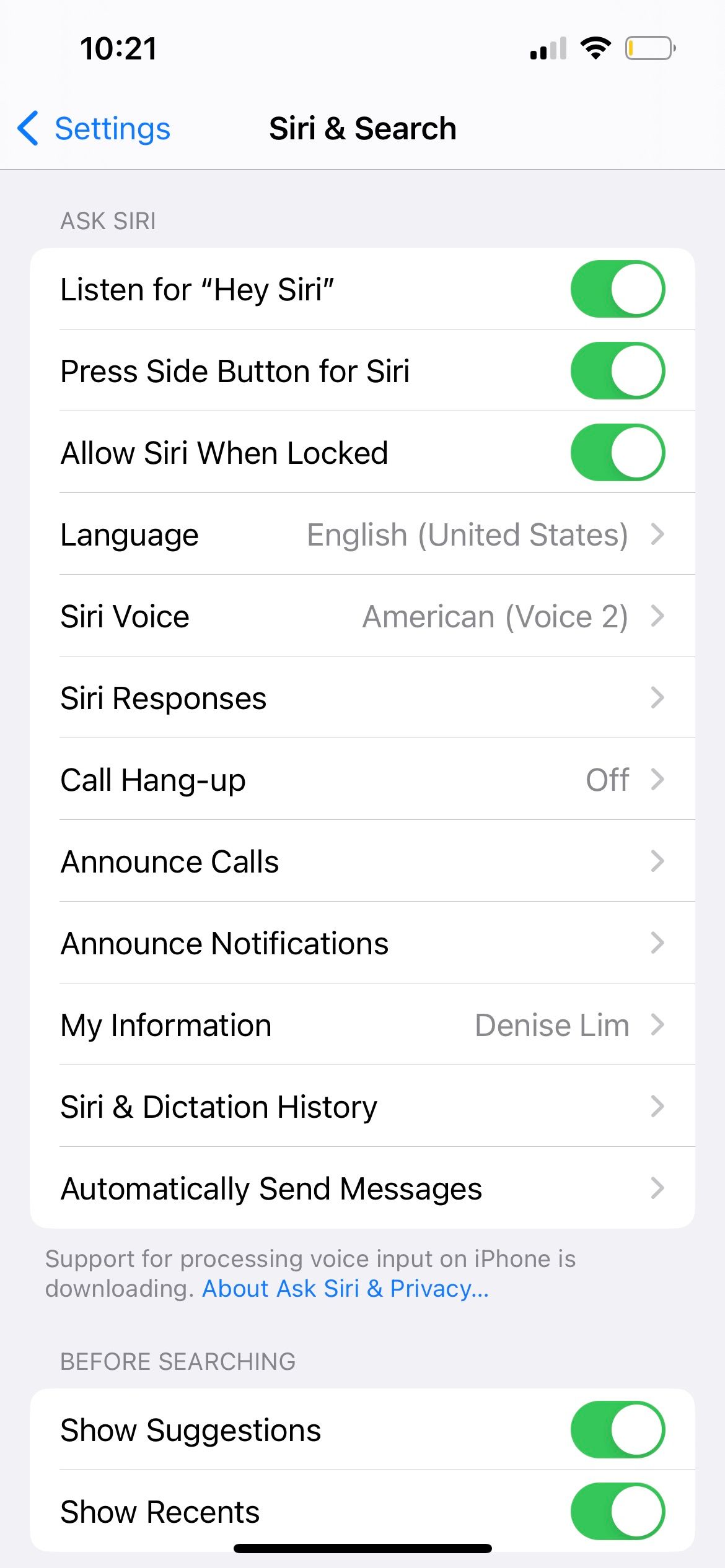Turn off Listen for "Hey Siri"
The width and height of the screenshot is (725, 1568).
pos(617,289)
